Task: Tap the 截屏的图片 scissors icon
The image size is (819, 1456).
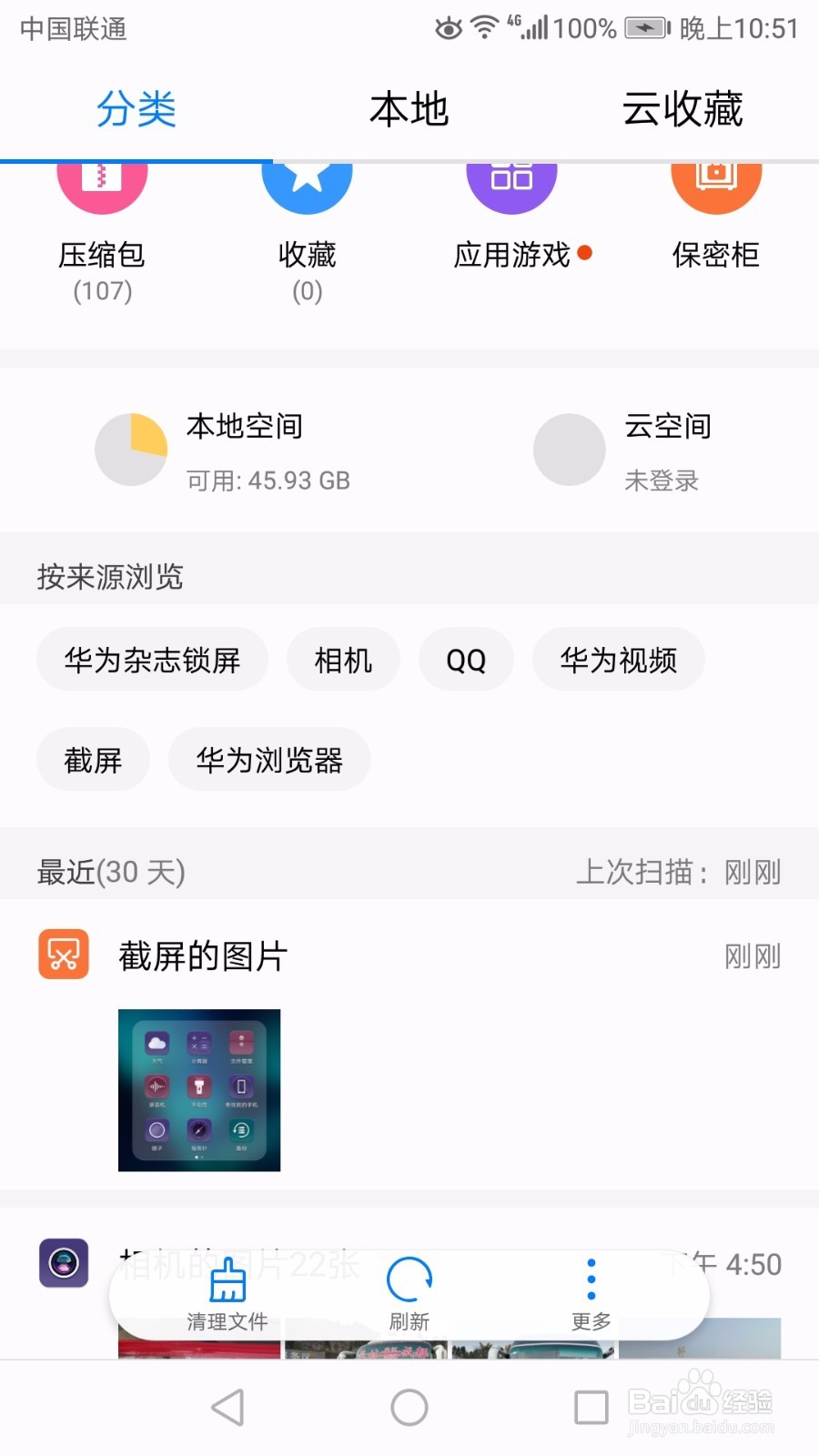Action: pos(62,954)
